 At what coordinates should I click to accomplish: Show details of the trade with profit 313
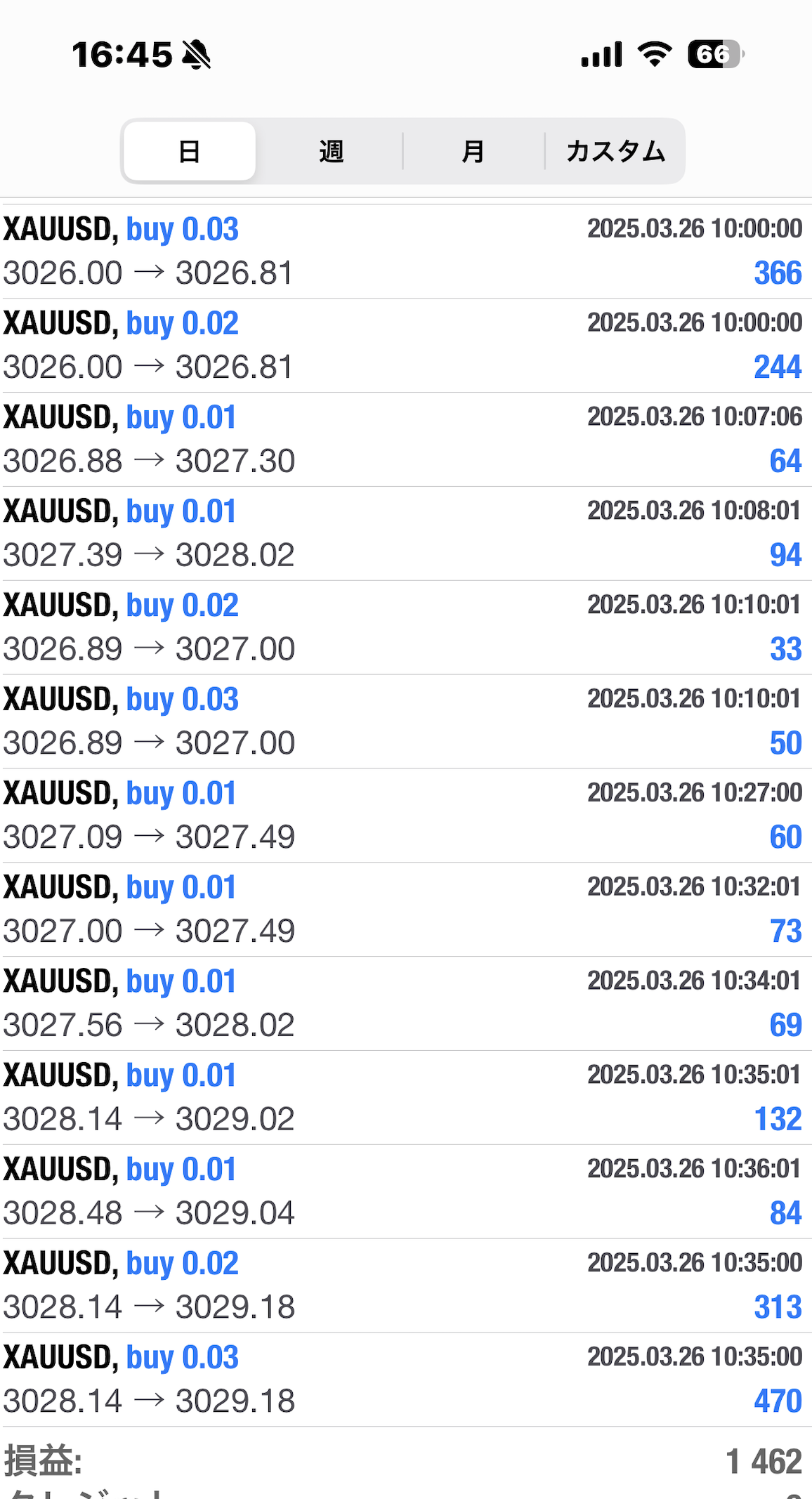(x=406, y=1286)
